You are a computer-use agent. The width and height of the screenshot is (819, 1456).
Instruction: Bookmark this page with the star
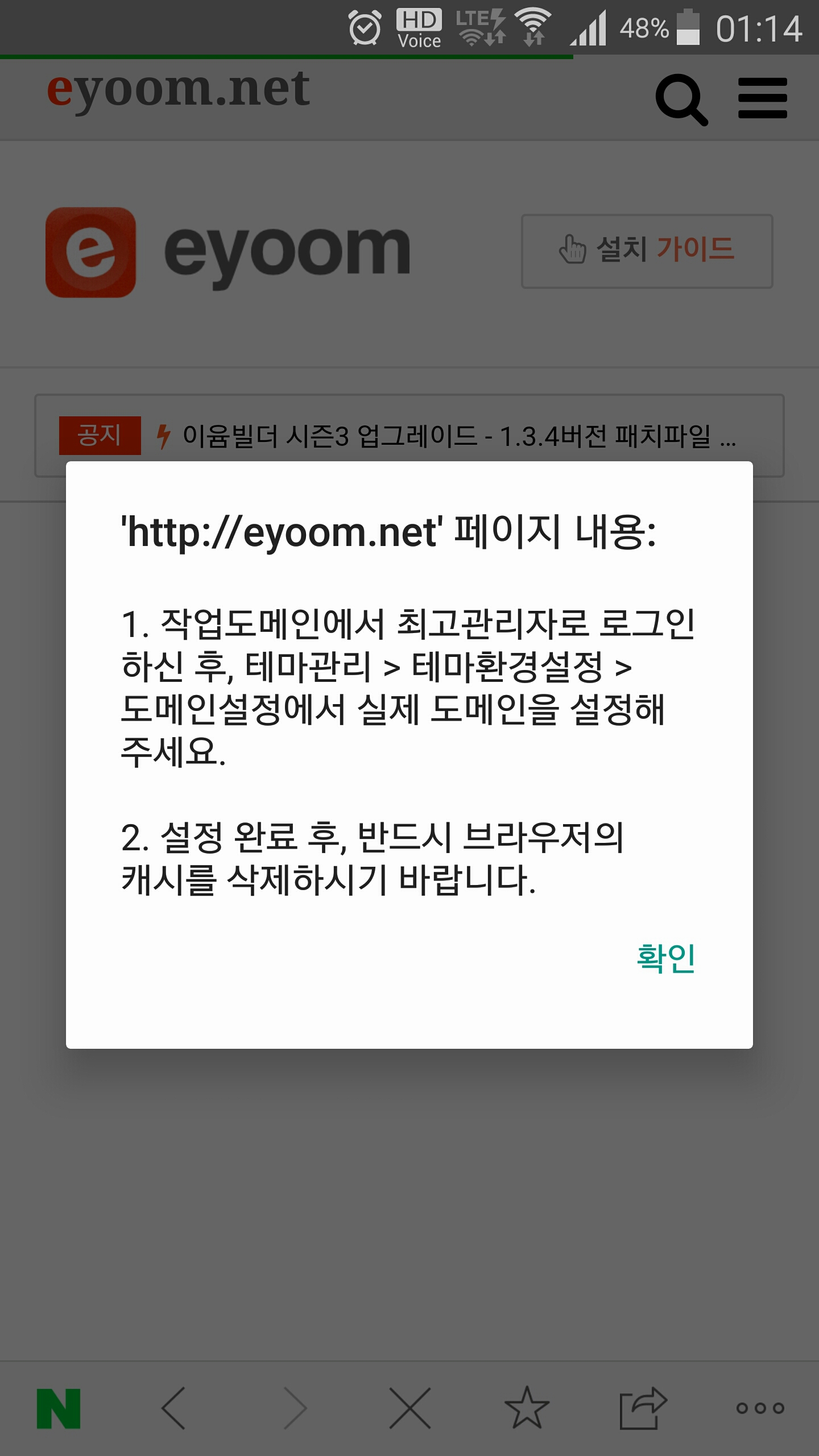pyautogui.click(x=527, y=1408)
